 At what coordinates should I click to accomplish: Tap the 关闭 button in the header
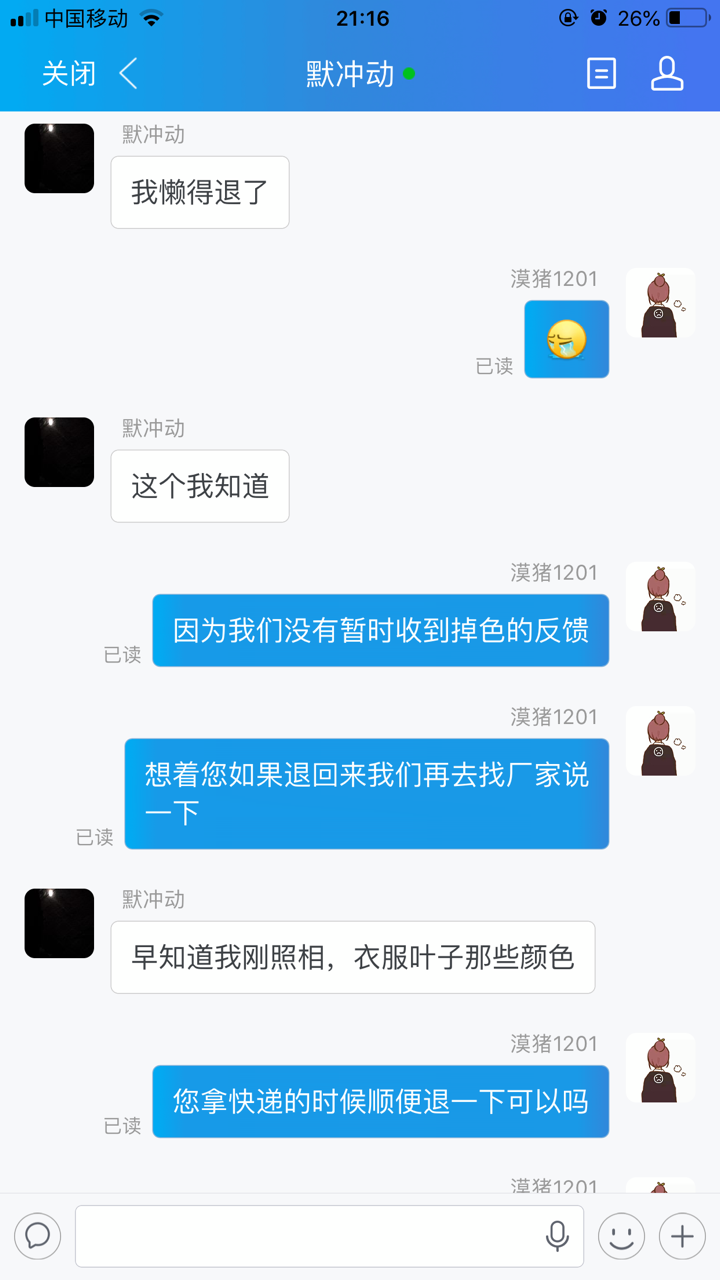[x=68, y=74]
